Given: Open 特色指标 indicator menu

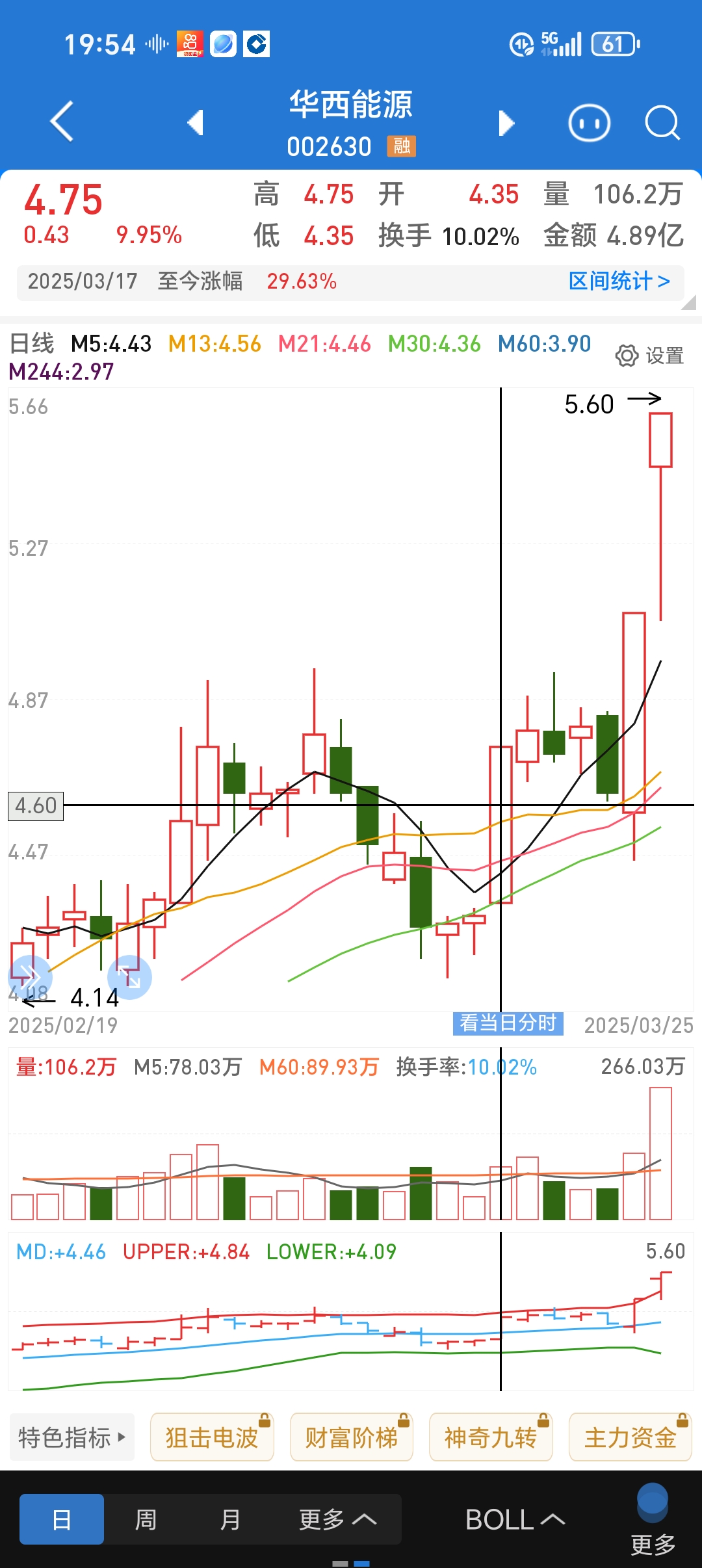Looking at the screenshot, I should click(x=72, y=1437).
